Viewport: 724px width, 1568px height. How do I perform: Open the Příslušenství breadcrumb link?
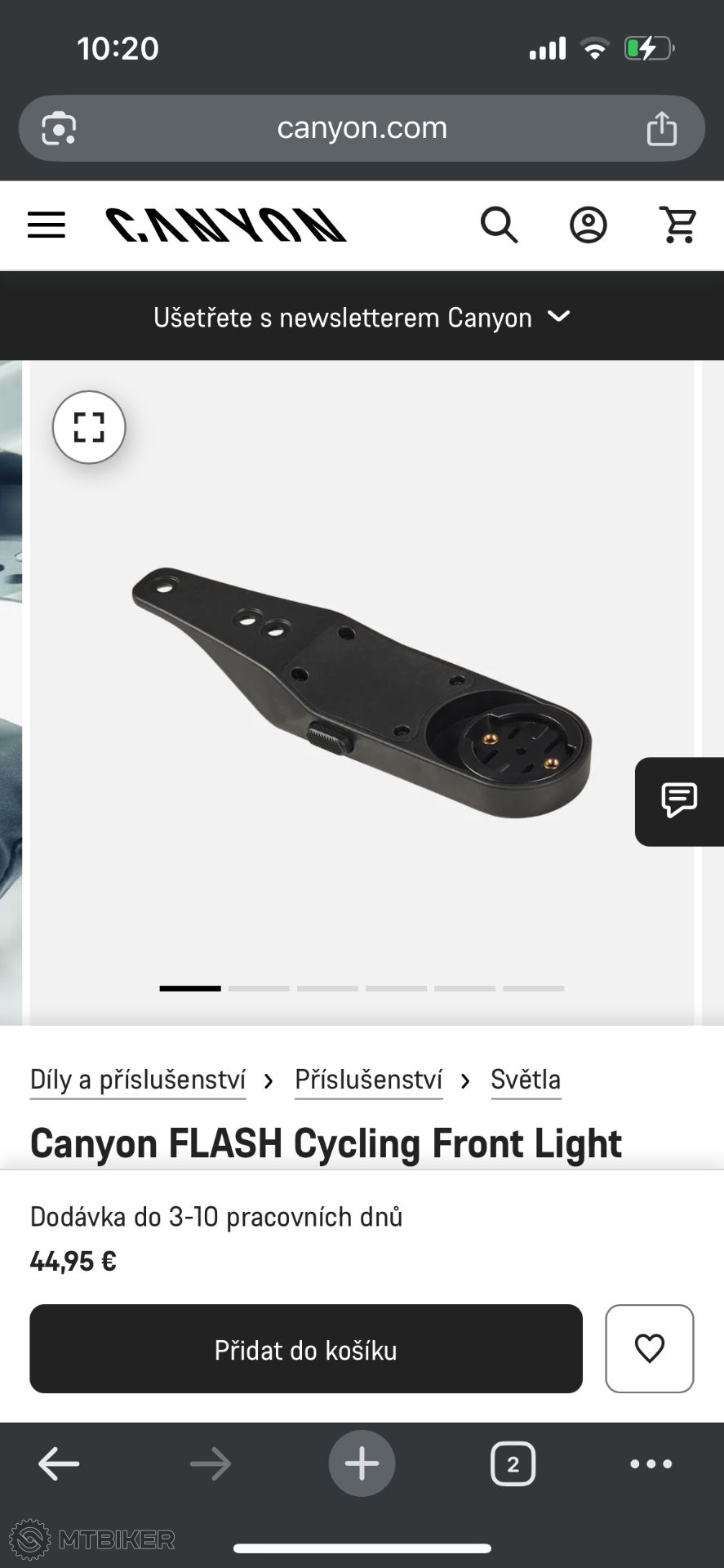[369, 1080]
